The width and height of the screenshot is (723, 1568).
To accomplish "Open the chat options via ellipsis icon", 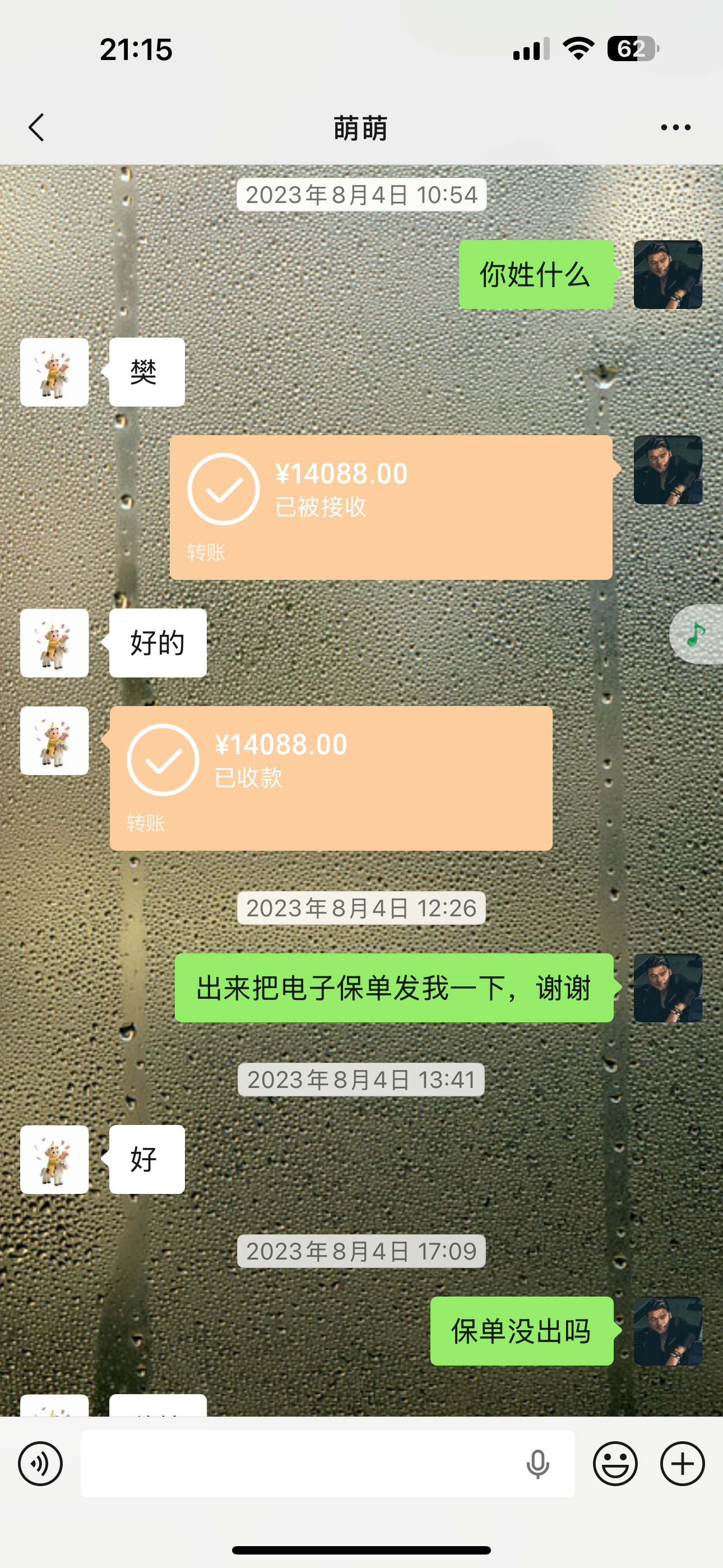I will [x=675, y=127].
